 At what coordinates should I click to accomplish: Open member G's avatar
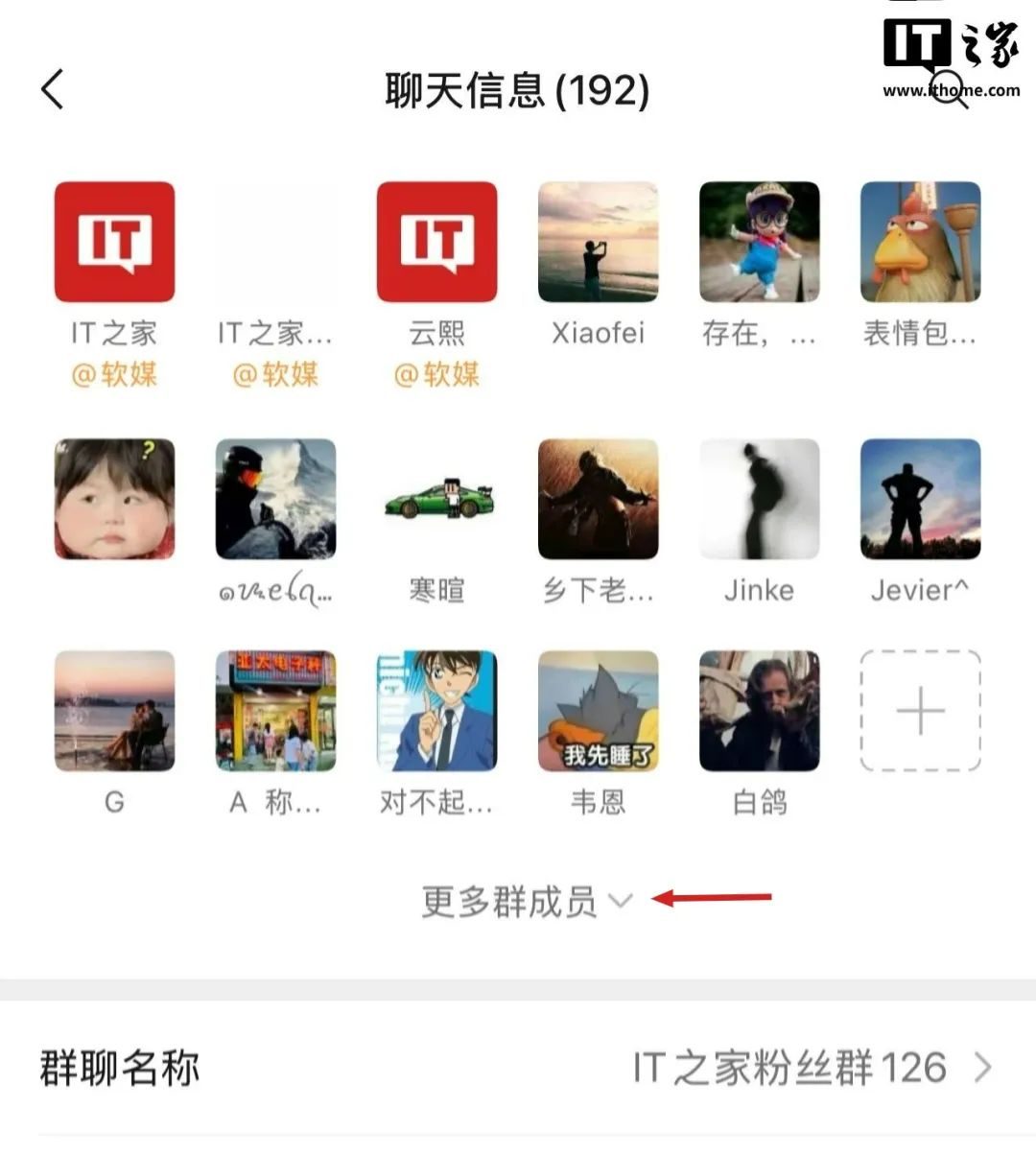point(114,711)
